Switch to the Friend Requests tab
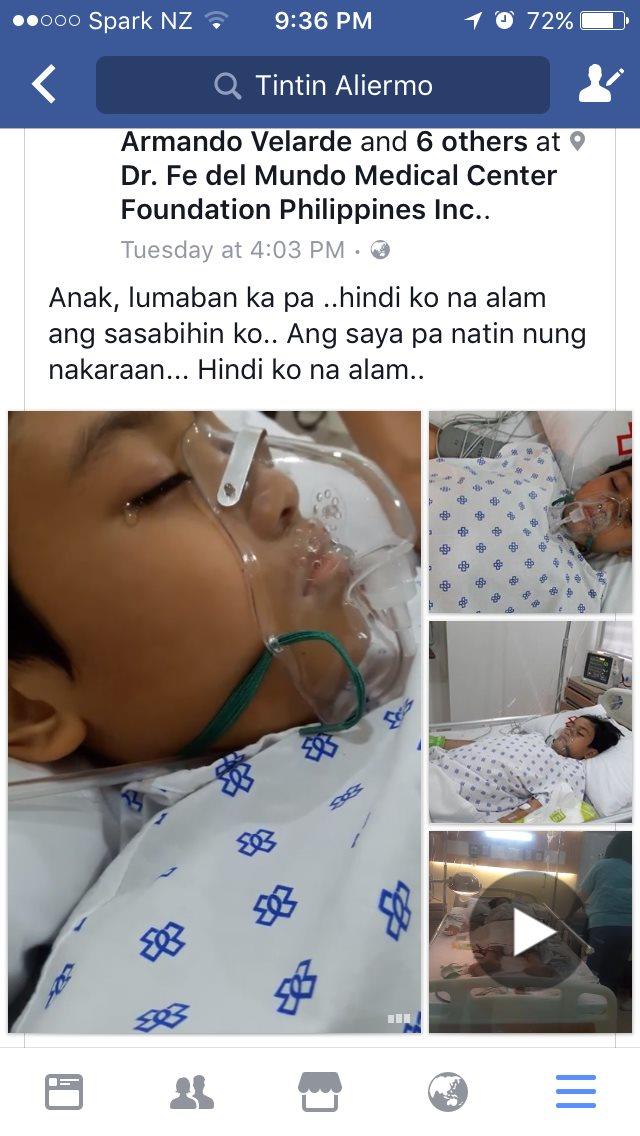The width and height of the screenshot is (640, 1136). click(x=192, y=1092)
